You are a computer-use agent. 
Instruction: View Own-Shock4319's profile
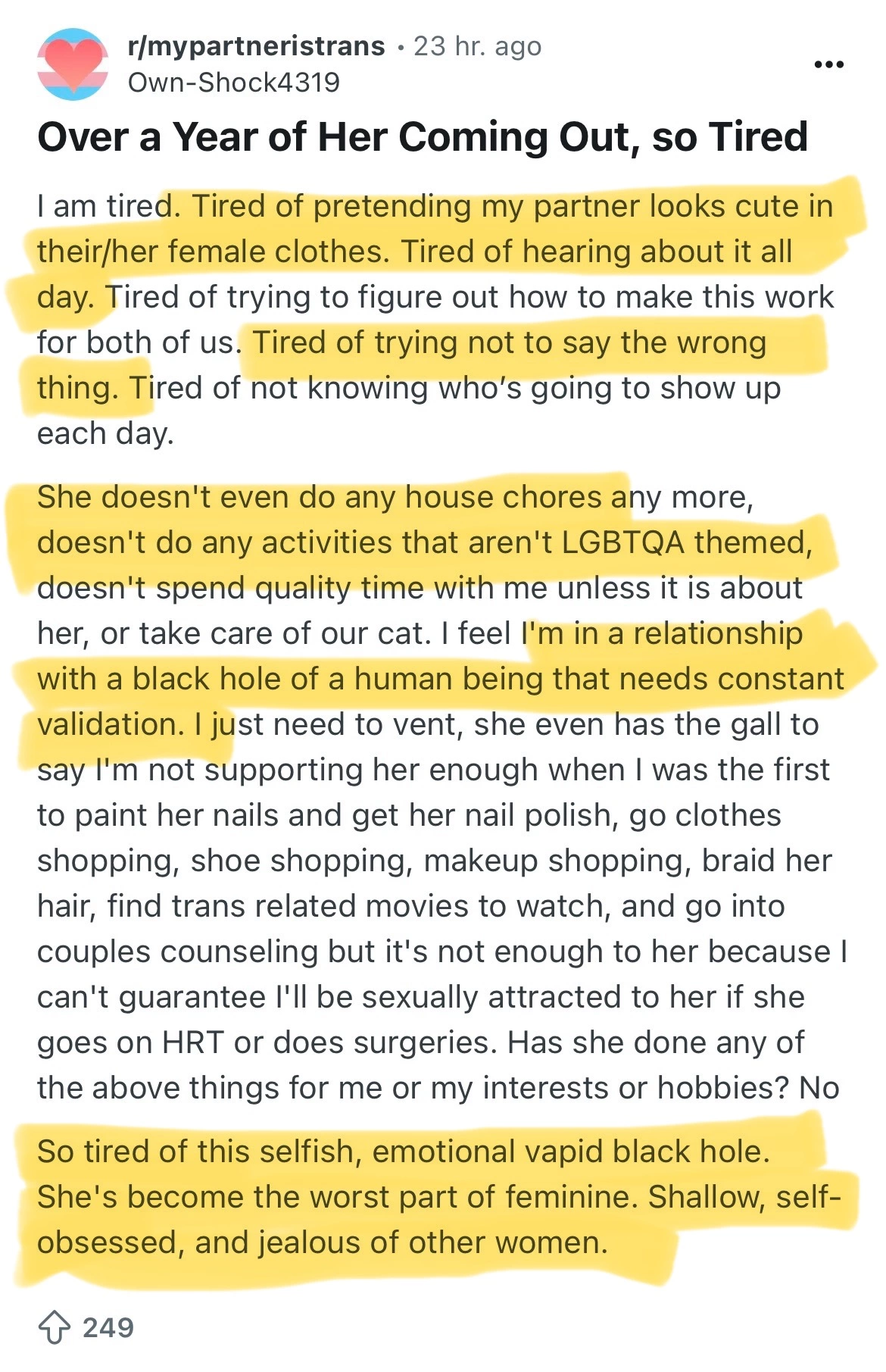click(x=234, y=82)
